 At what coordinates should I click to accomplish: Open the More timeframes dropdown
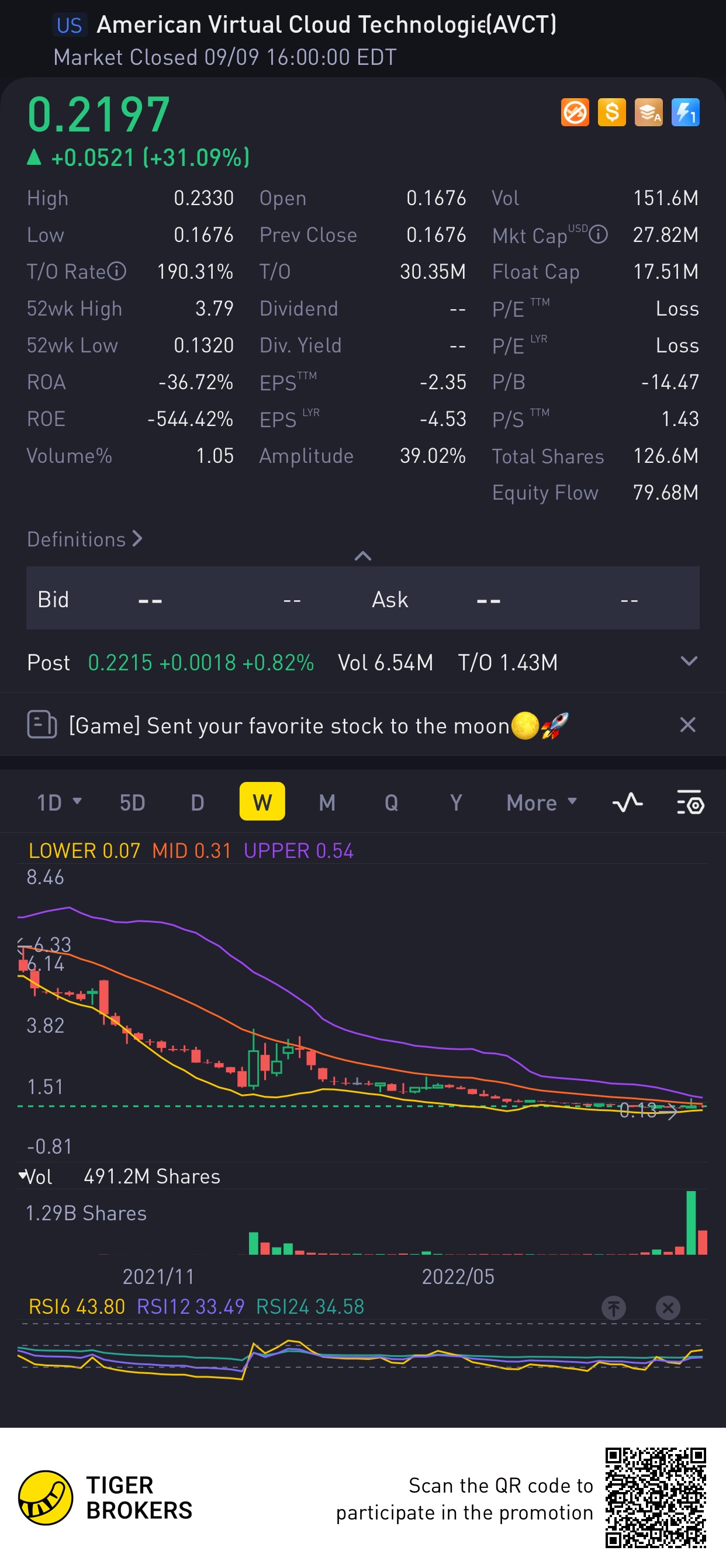click(541, 803)
